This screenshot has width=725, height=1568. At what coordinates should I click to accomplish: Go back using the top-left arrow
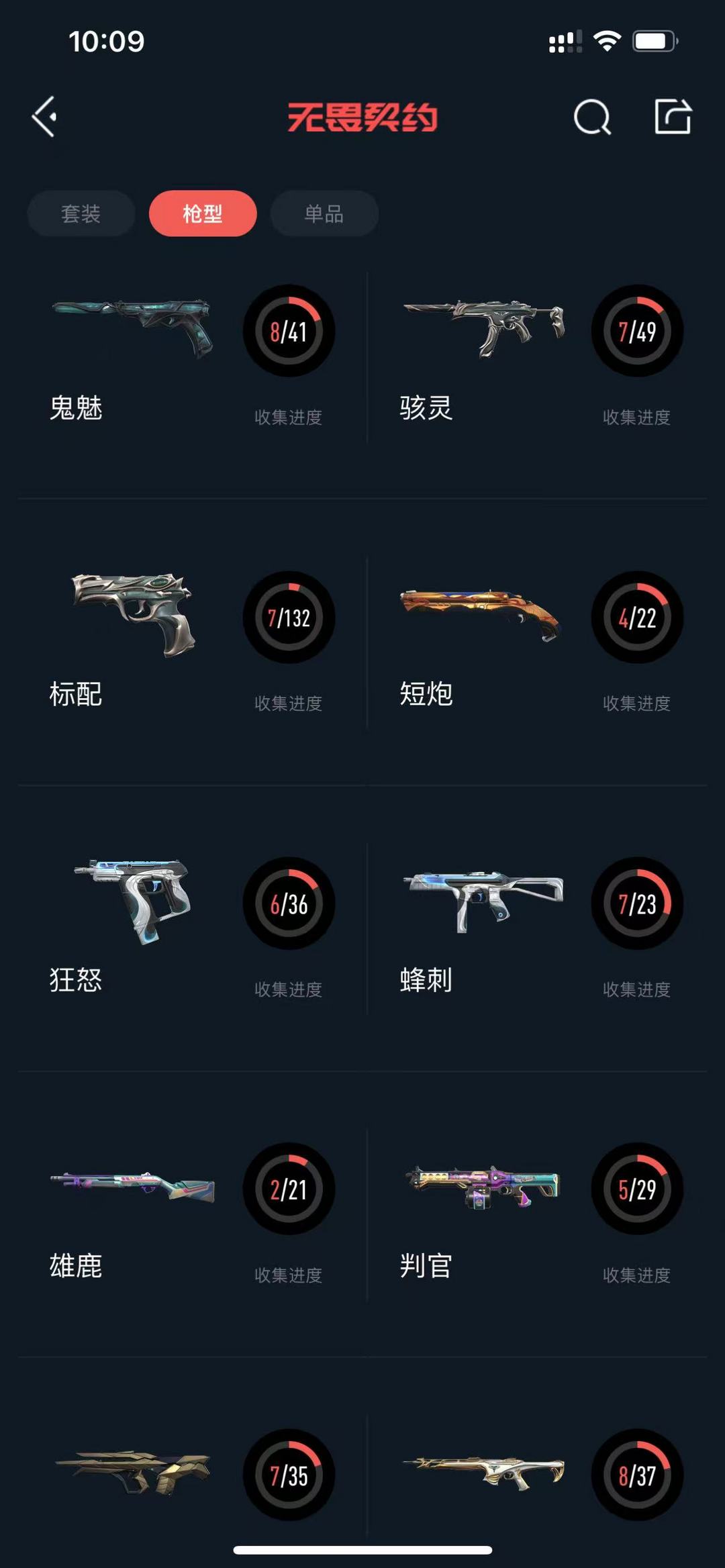(44, 117)
